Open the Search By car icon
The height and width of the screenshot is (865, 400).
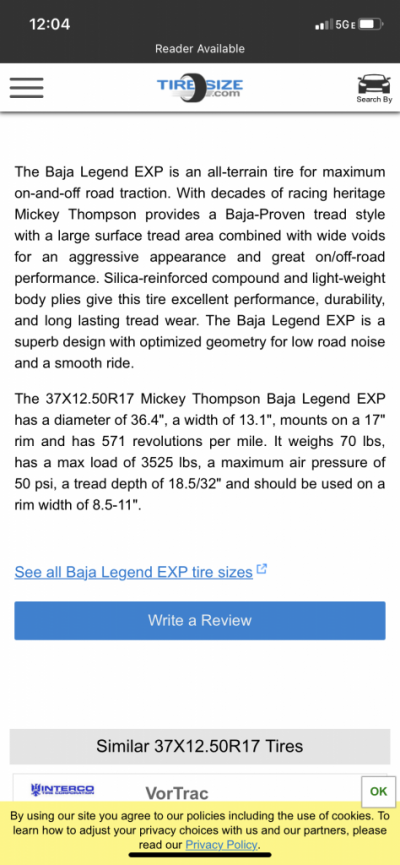click(x=374, y=88)
